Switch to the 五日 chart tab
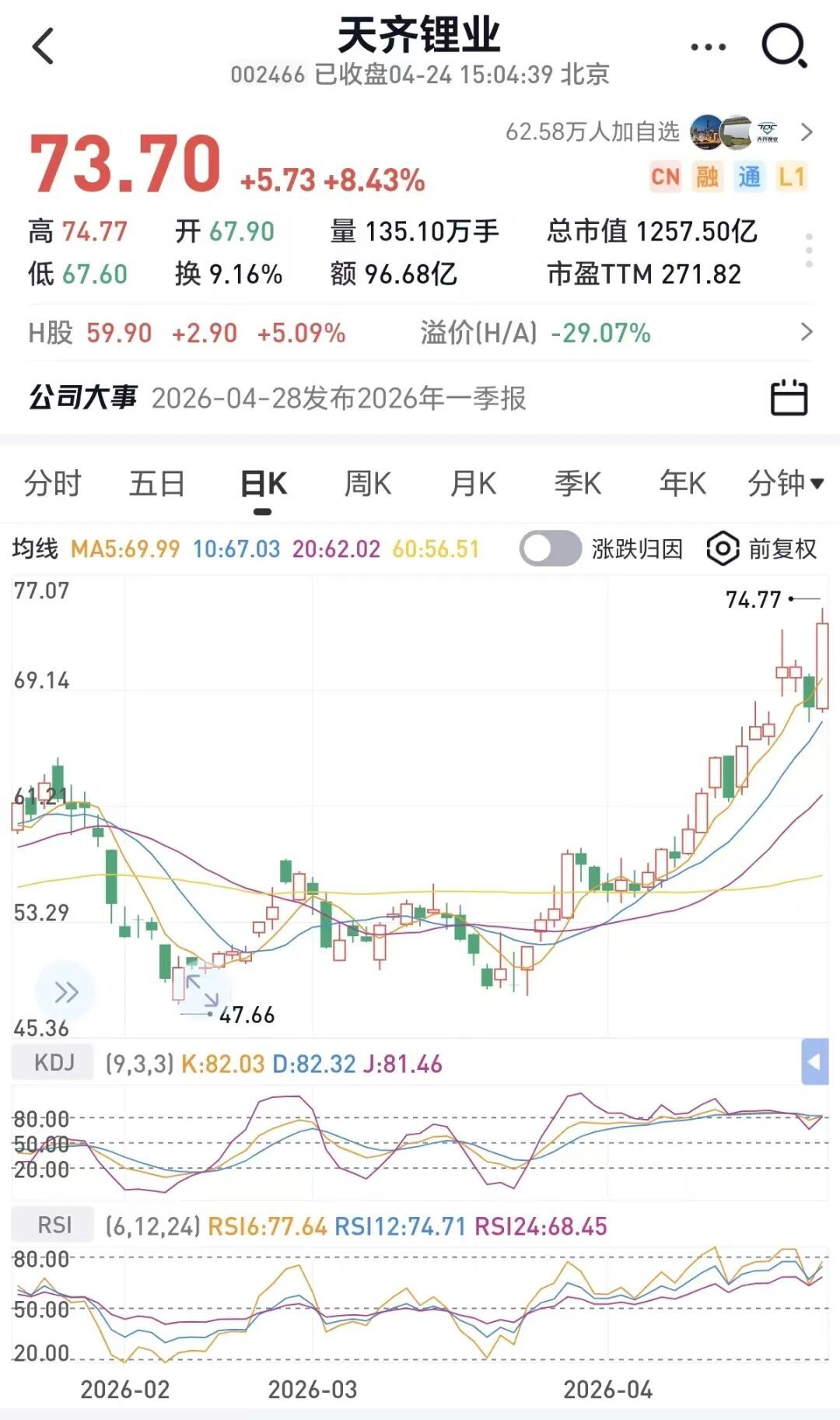Viewport: 840px width, 1420px height. tap(156, 484)
